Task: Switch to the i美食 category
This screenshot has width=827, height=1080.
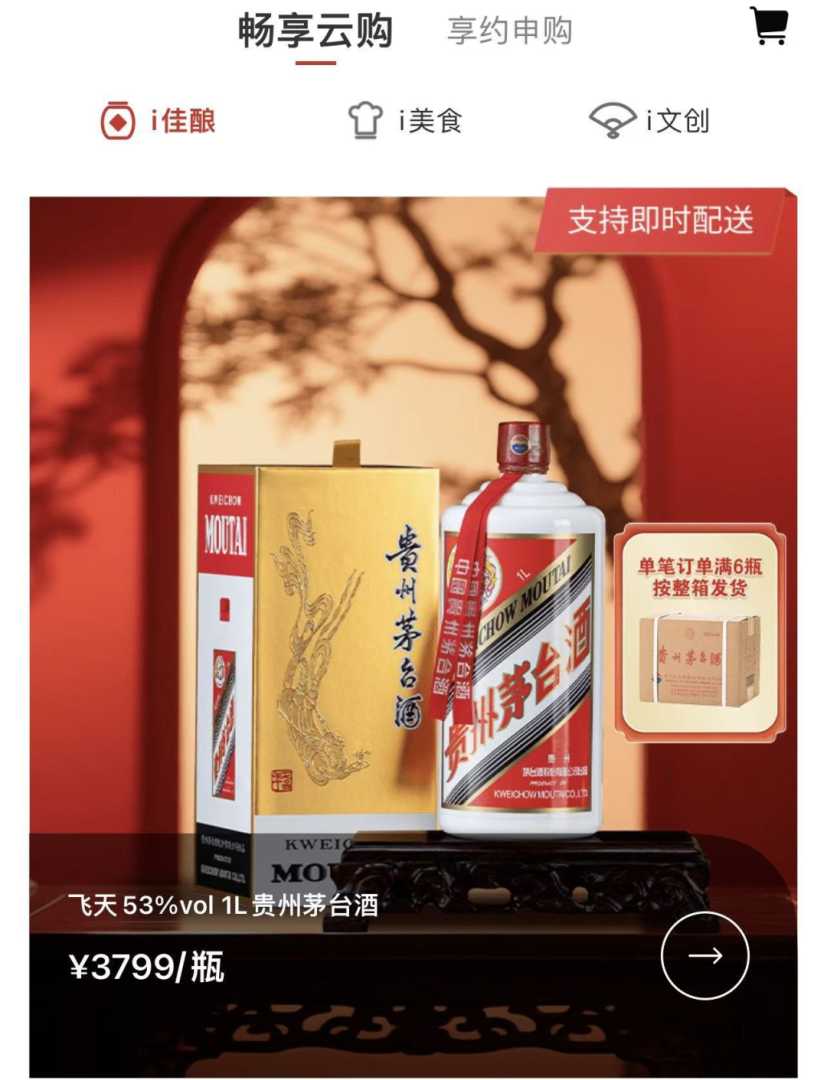Action: click(405, 122)
